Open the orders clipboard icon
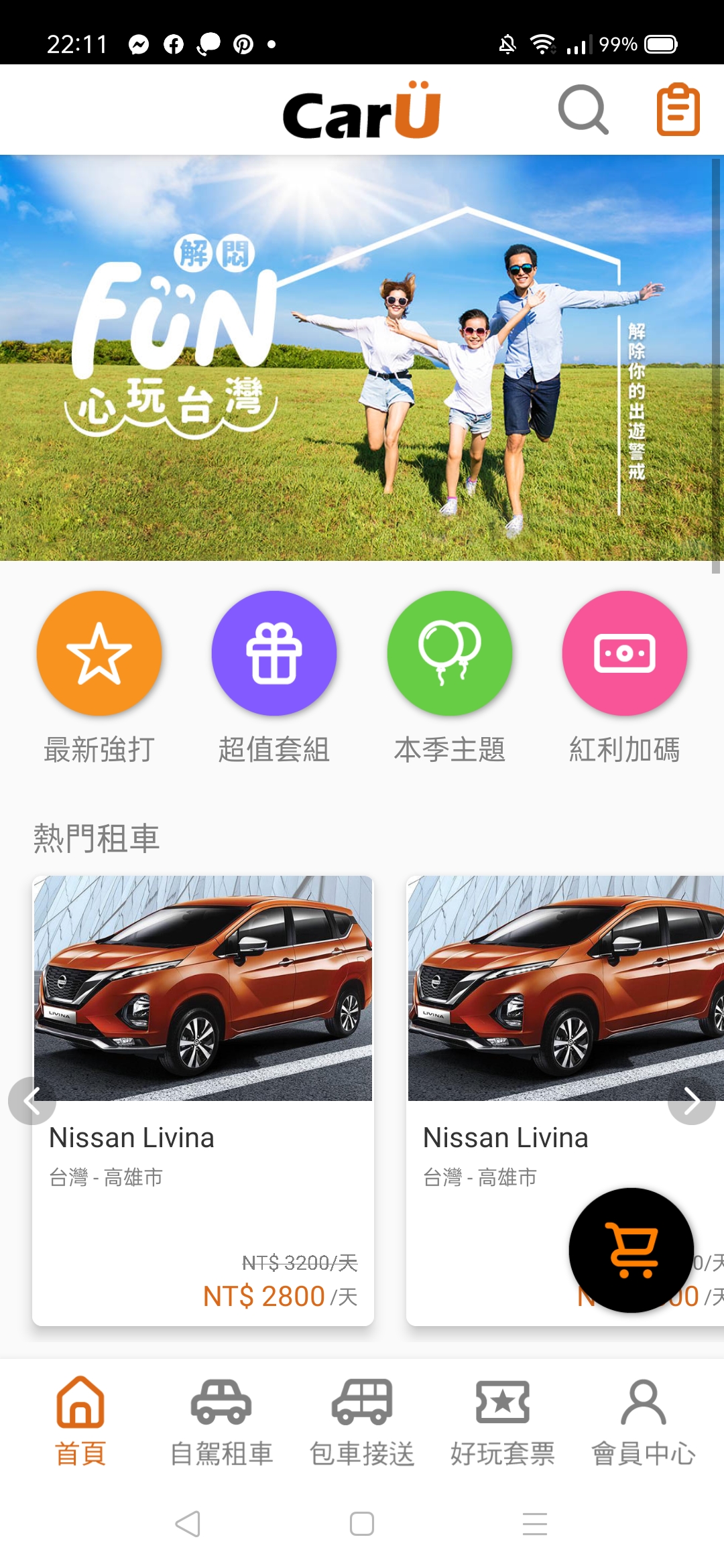This screenshot has height=1568, width=724. tap(678, 110)
